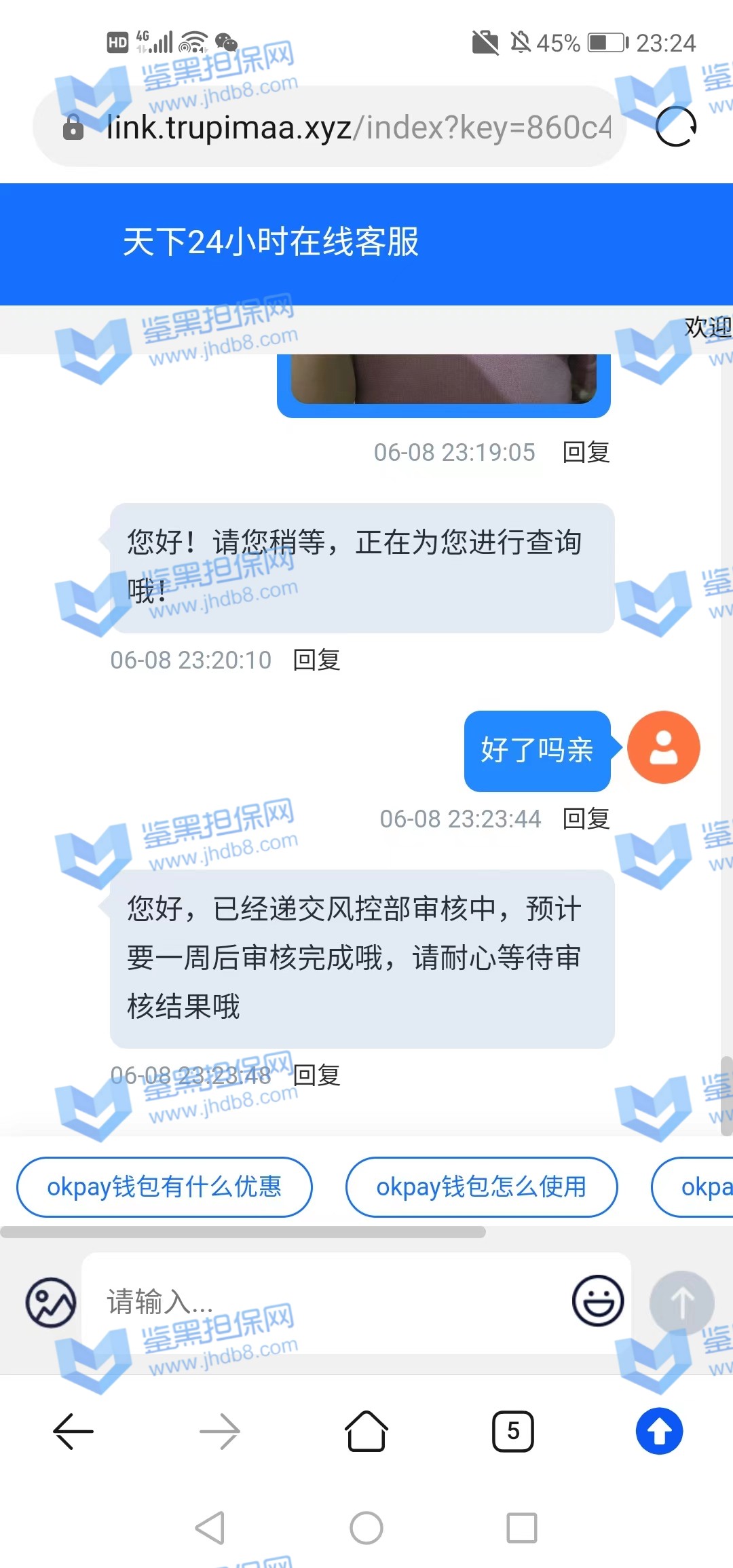Screen dimensions: 733x1568
Task: Show the 5 open browser tabs
Action: [513, 1431]
